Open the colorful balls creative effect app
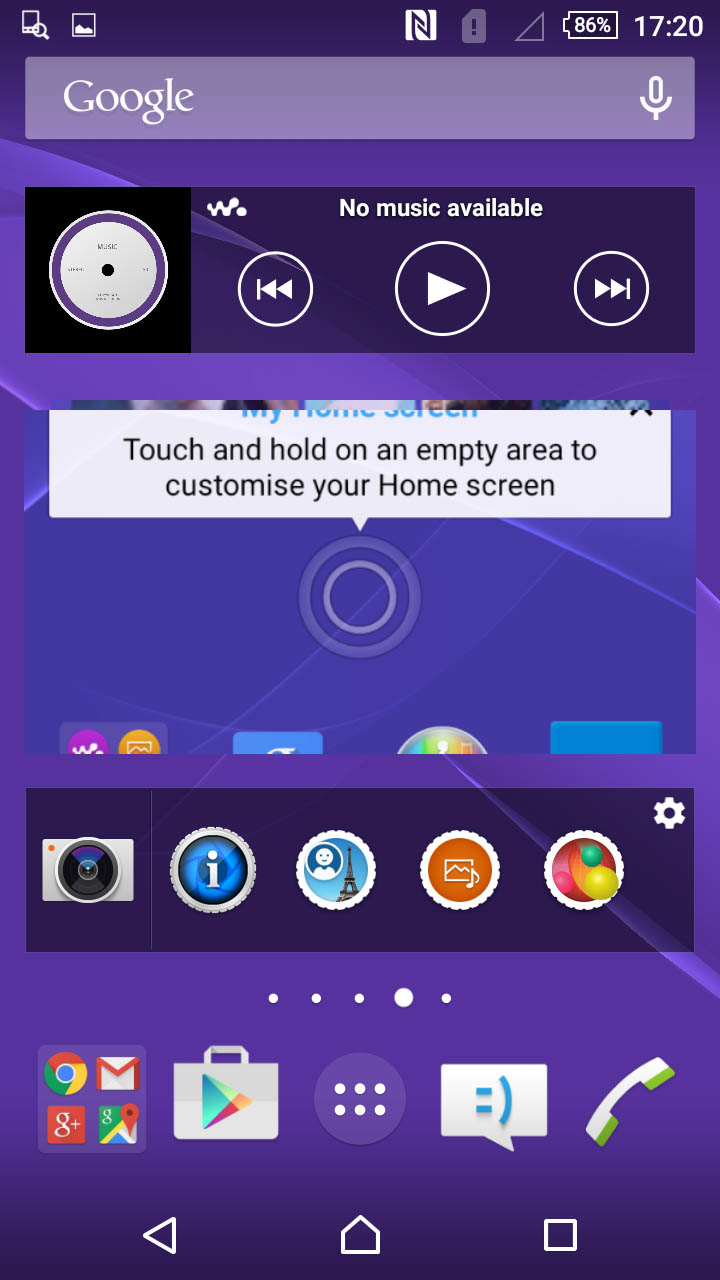The height and width of the screenshot is (1280, 720). [584, 870]
